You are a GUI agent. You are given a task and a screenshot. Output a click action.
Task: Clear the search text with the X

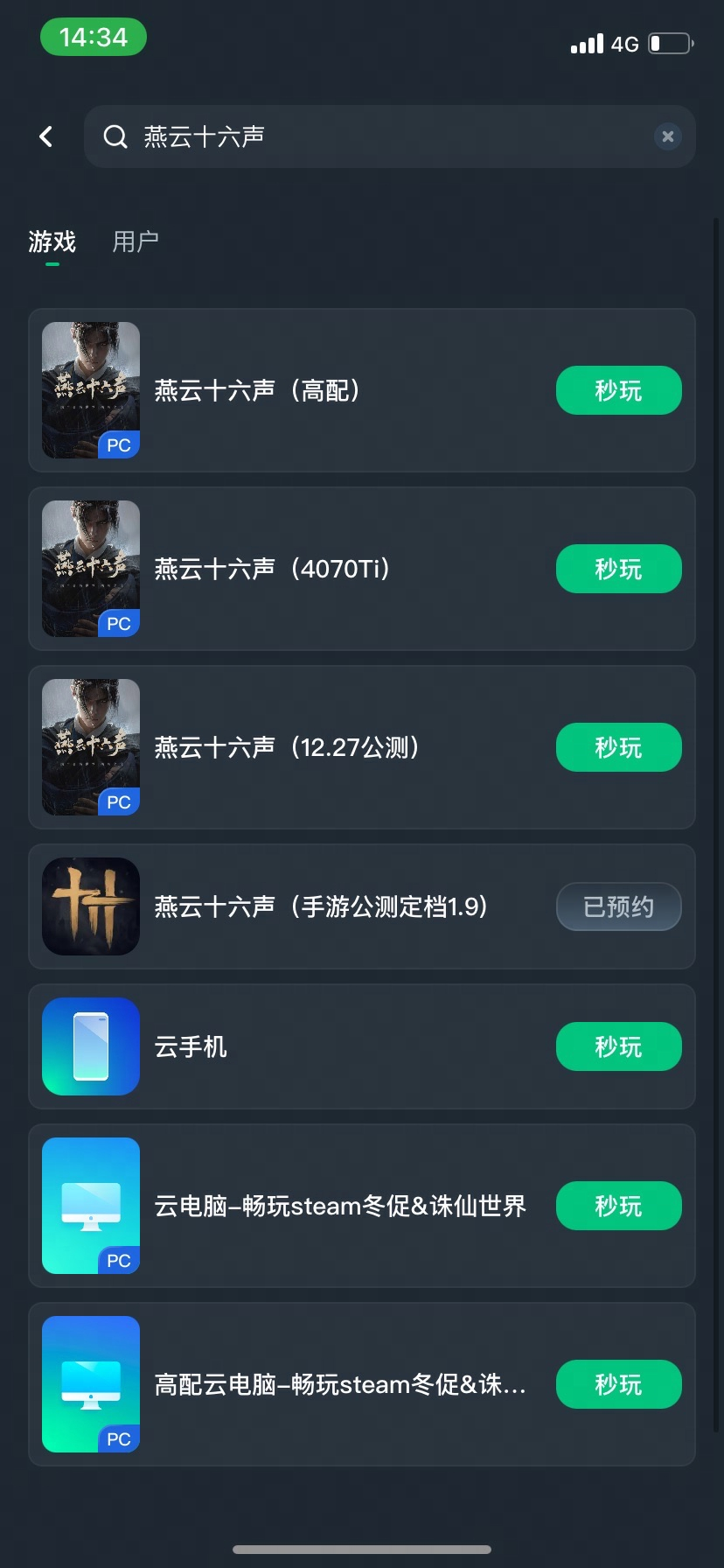[x=668, y=136]
